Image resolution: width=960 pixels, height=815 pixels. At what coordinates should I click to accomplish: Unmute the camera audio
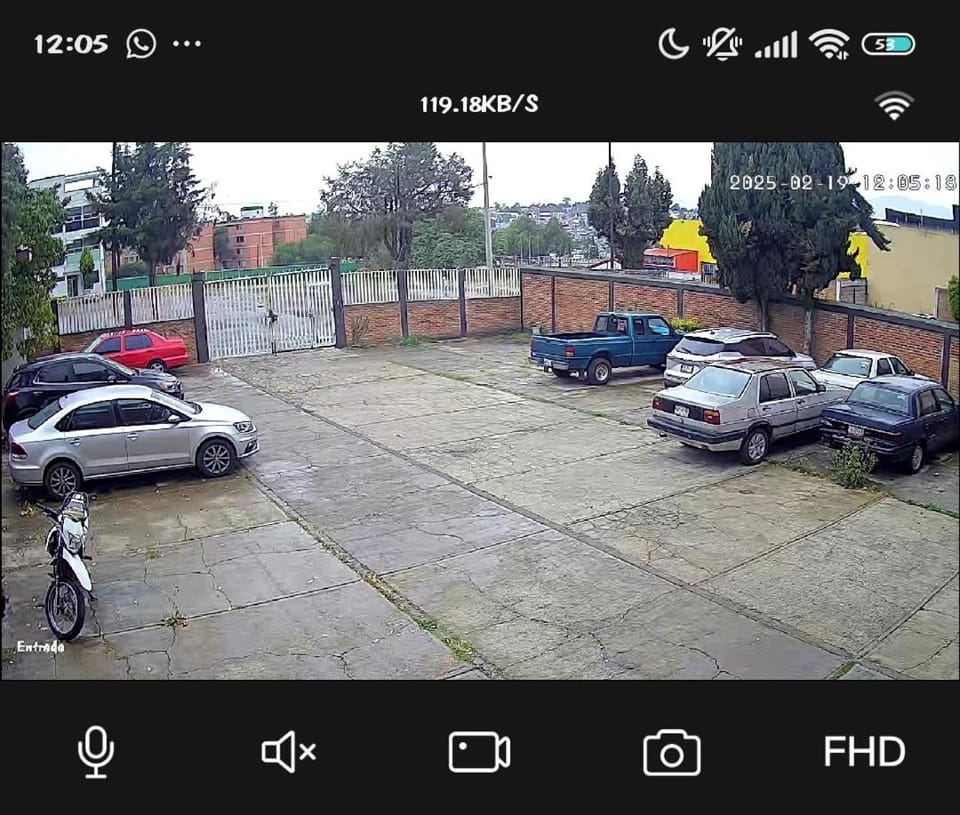(288, 752)
